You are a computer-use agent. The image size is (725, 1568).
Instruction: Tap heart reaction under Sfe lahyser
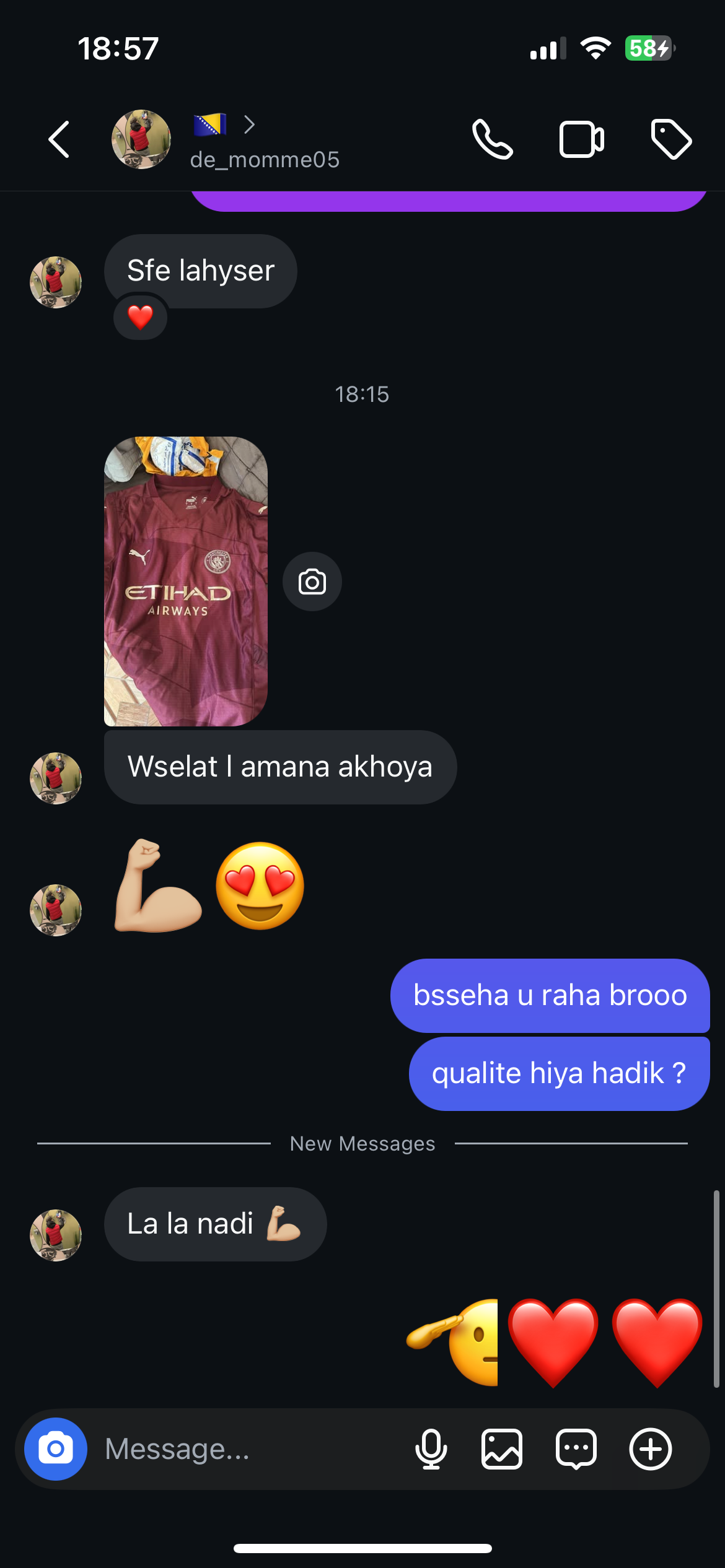pyautogui.click(x=141, y=318)
